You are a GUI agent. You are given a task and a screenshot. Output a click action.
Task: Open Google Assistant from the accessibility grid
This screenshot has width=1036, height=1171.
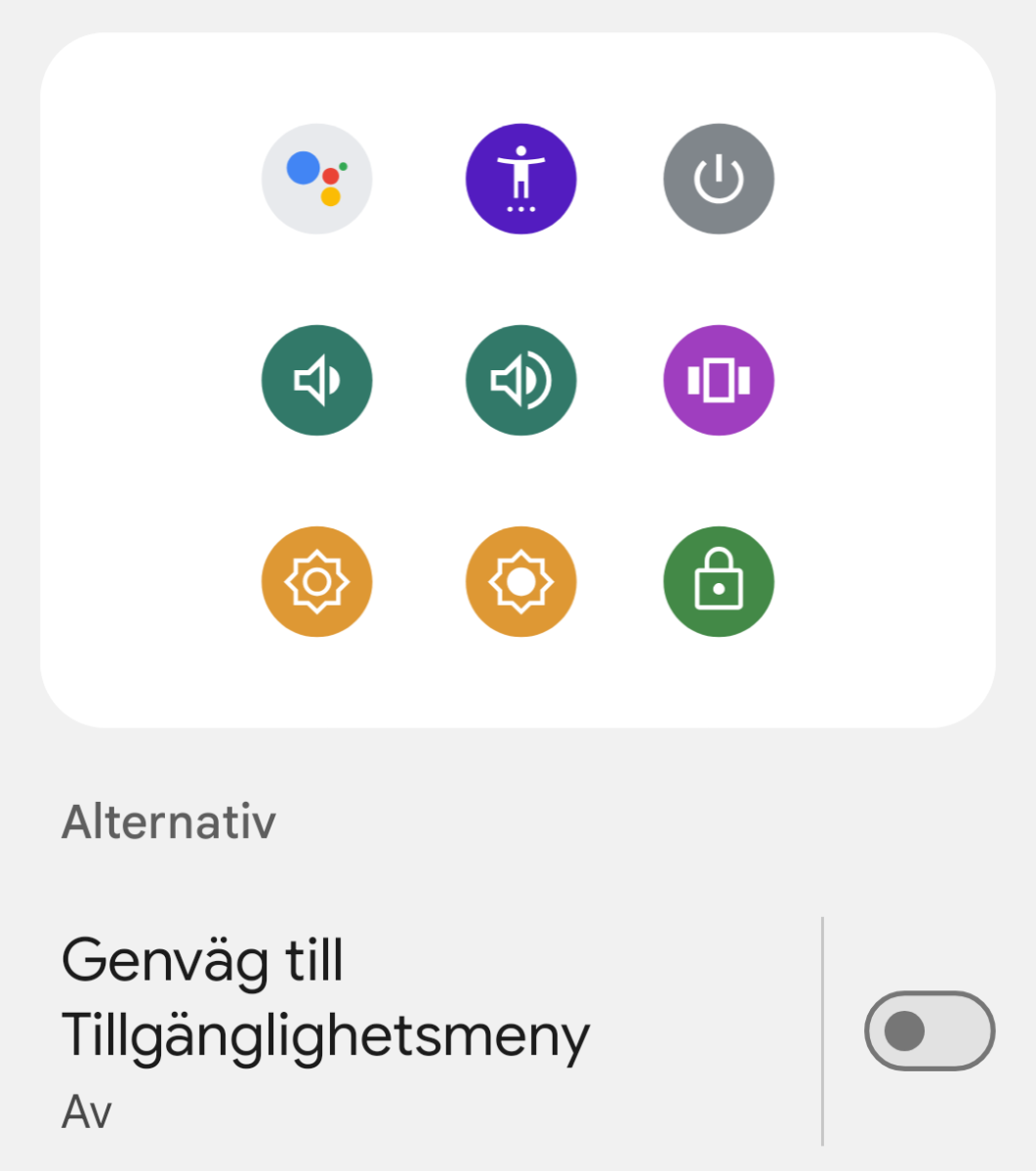(x=316, y=178)
